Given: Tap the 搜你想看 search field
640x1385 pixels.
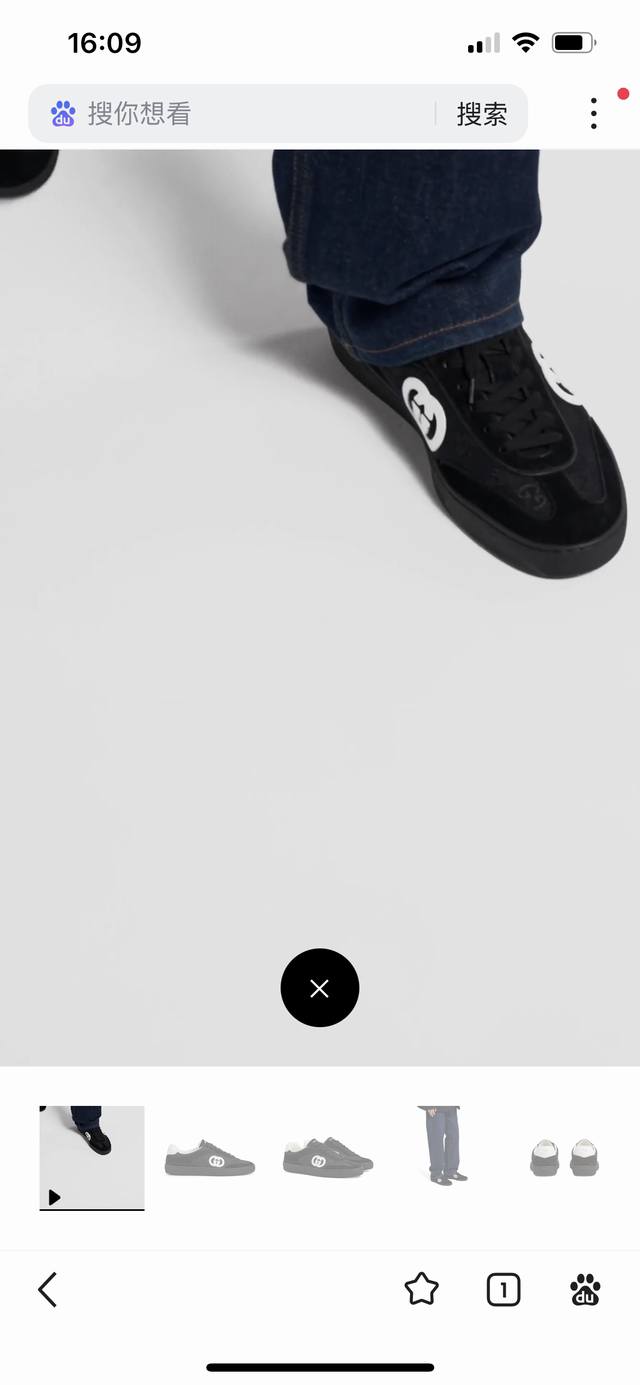Looking at the screenshot, I should coord(240,114).
